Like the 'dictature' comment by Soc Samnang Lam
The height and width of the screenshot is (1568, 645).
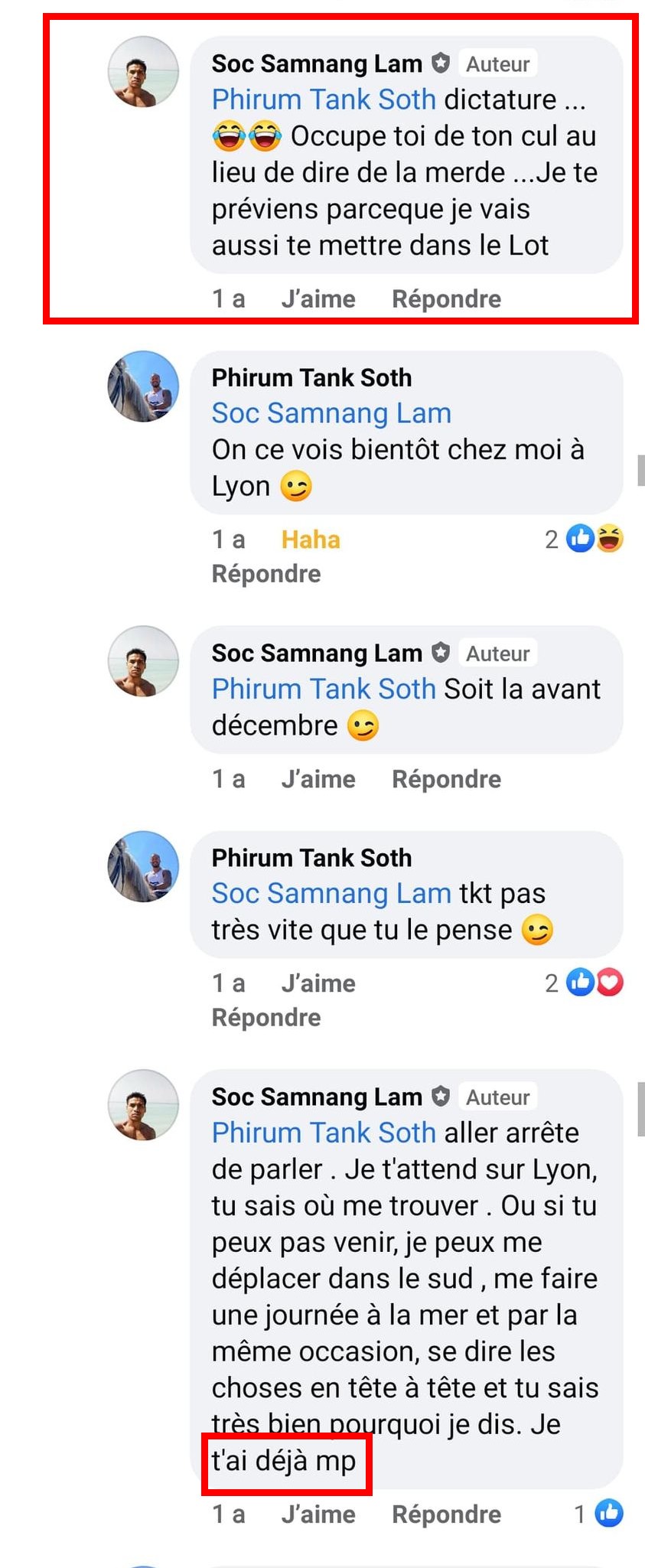pos(318,298)
